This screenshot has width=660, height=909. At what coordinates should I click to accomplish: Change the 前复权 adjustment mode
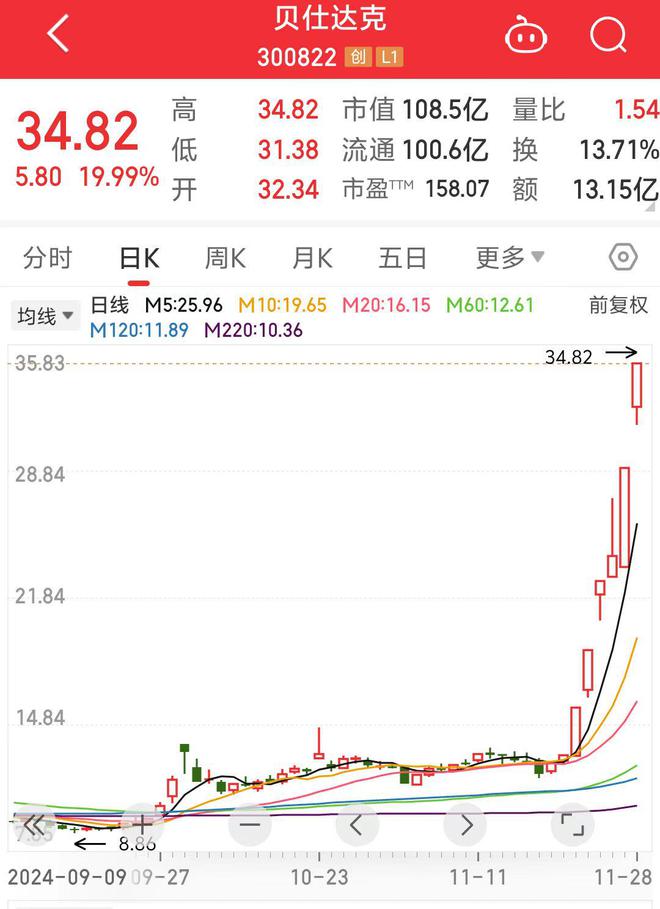pyautogui.click(x=618, y=305)
